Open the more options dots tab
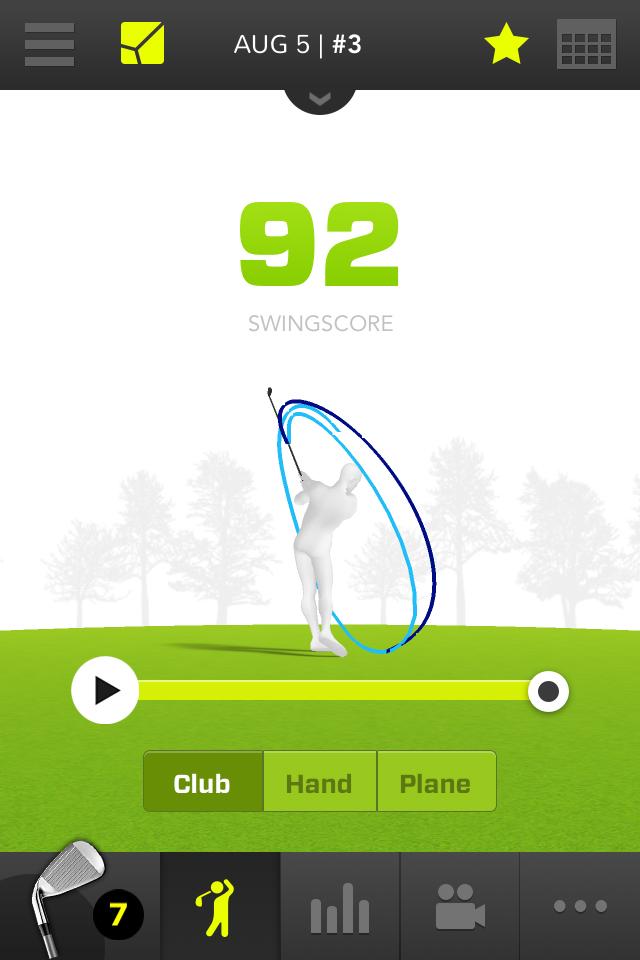640x960 pixels. coord(580,906)
